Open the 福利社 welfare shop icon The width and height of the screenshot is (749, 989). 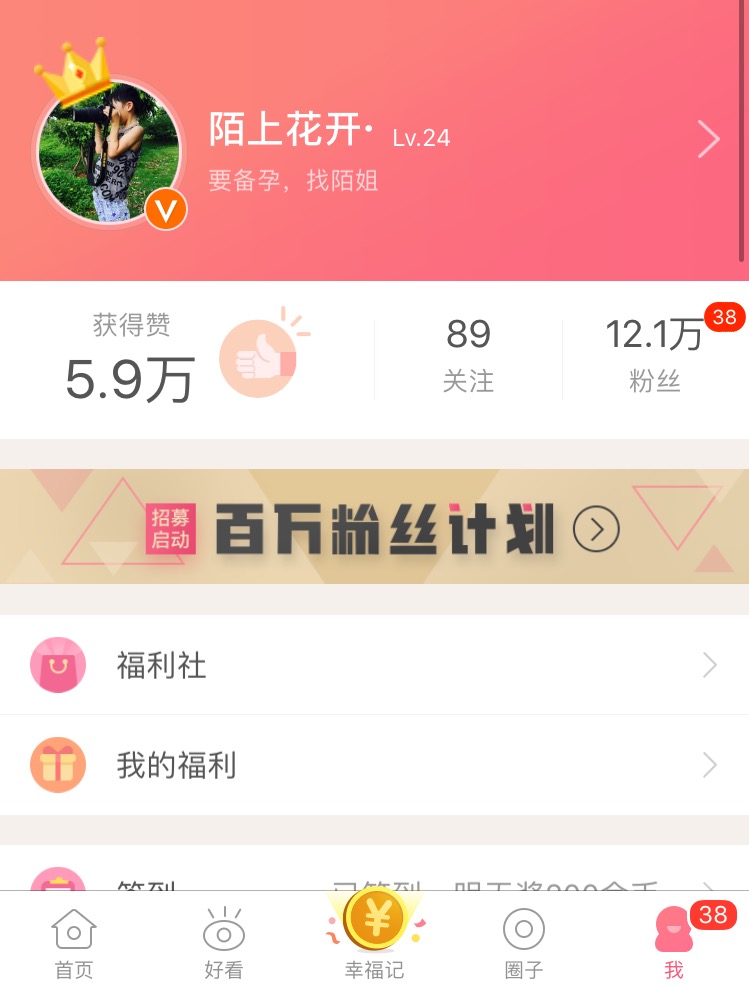[58, 664]
